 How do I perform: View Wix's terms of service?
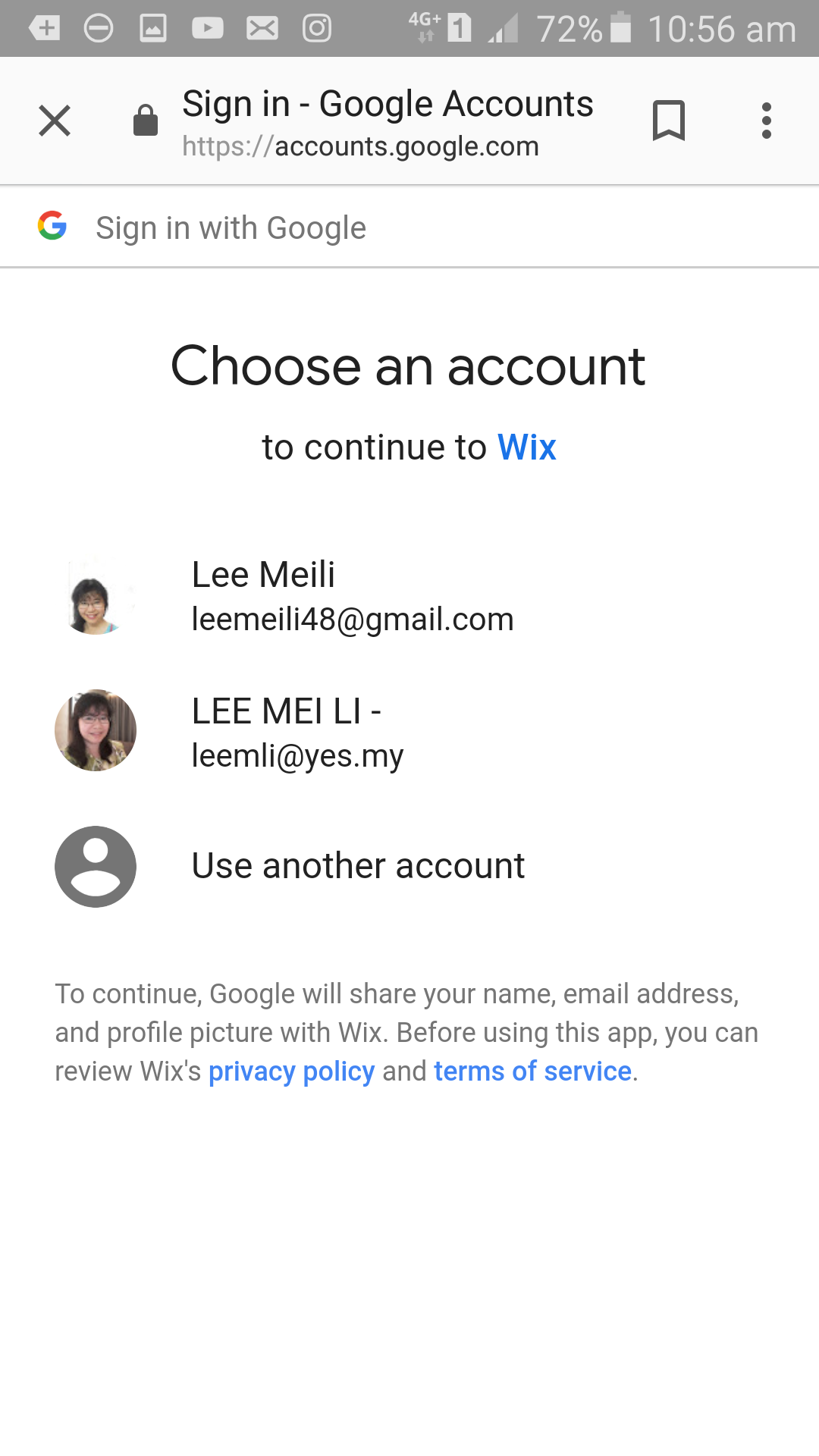[x=532, y=1072]
